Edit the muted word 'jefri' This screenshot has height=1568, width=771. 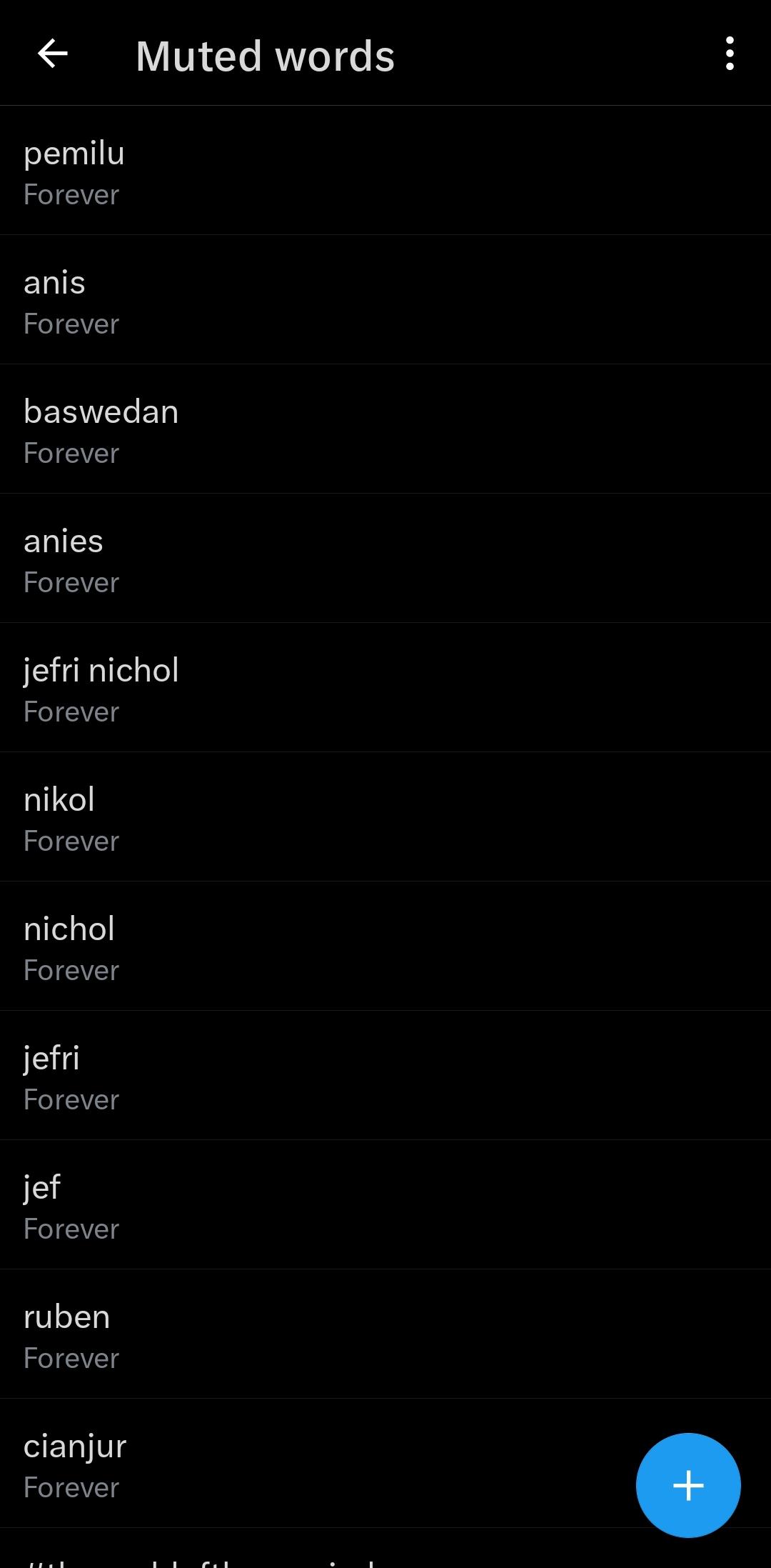pyautogui.click(x=385, y=1077)
